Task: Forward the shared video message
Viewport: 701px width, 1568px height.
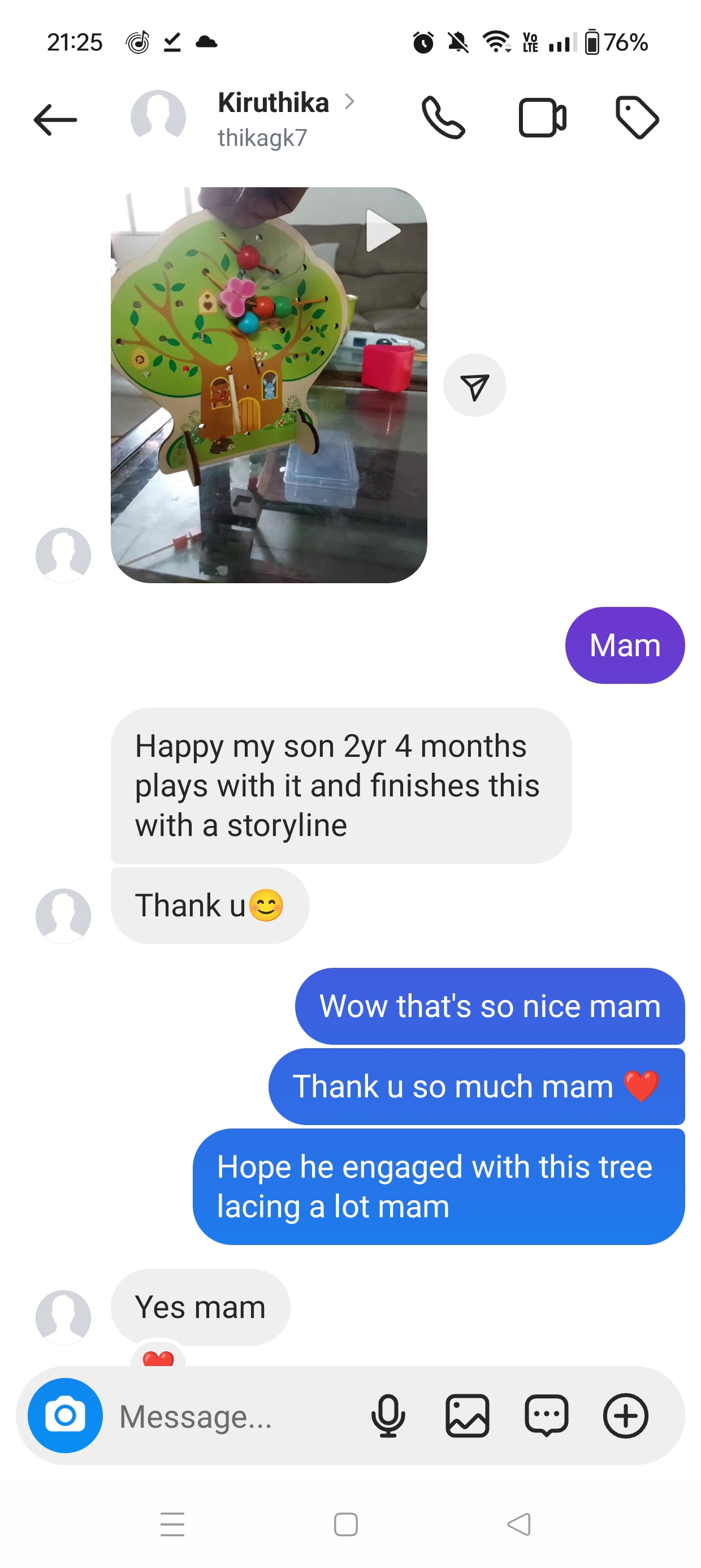Action: point(475,386)
